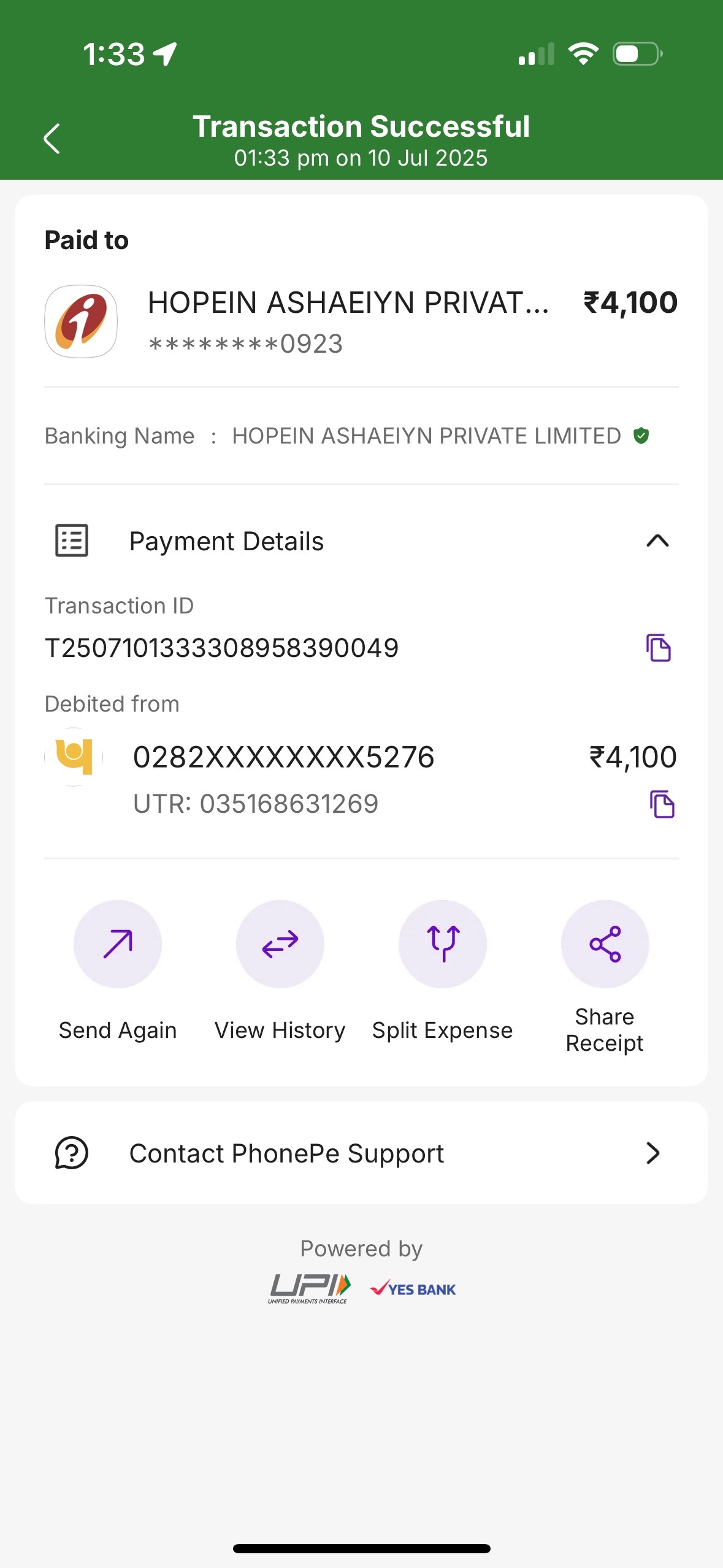Copy the Transaction ID
The height and width of the screenshot is (1568, 723).
coord(659,648)
